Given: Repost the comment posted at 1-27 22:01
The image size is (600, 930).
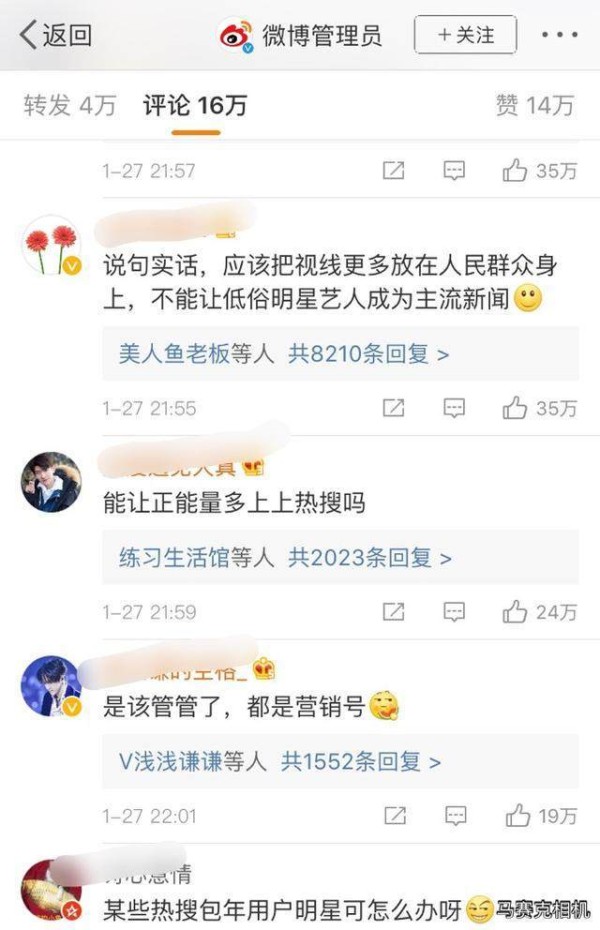Looking at the screenshot, I should tap(394, 816).
